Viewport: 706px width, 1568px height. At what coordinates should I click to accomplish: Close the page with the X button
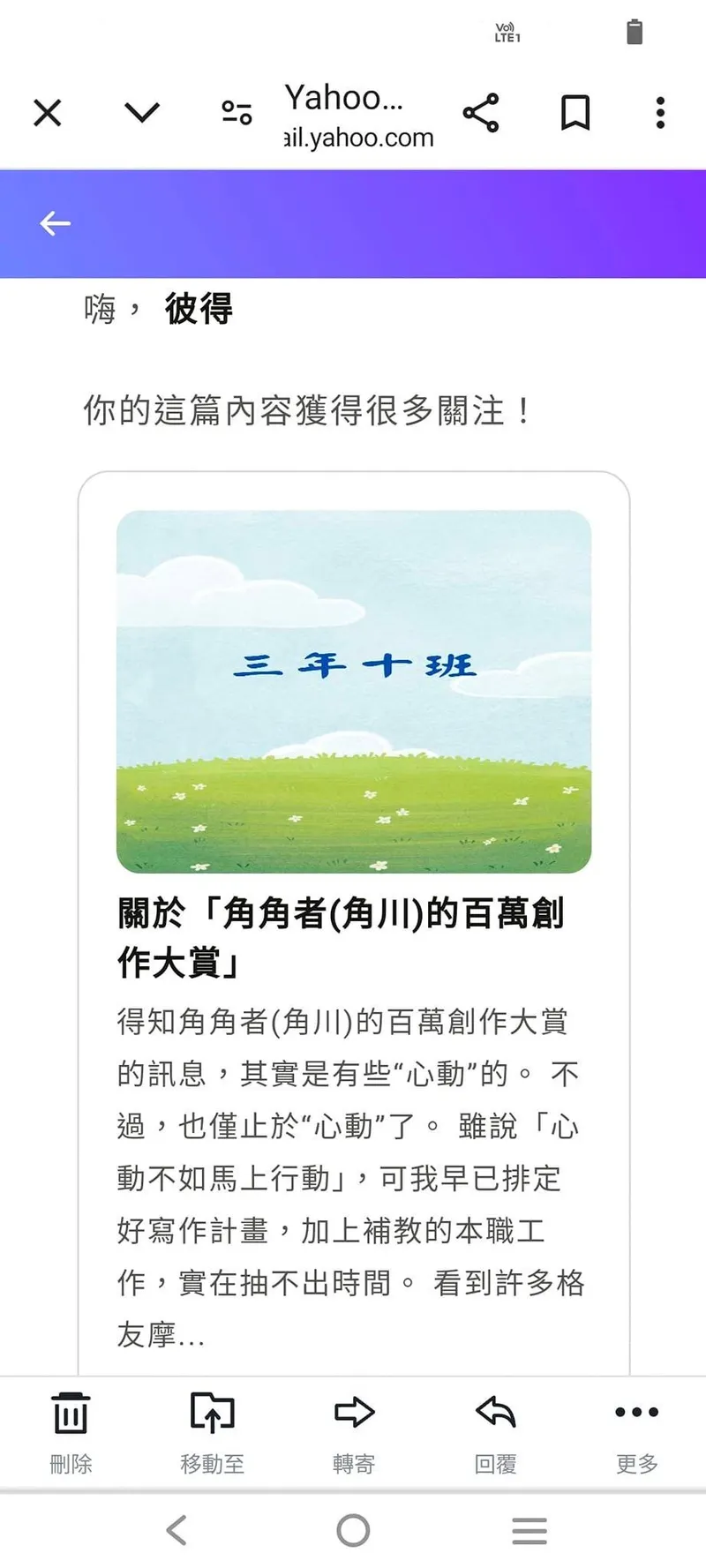click(x=47, y=113)
